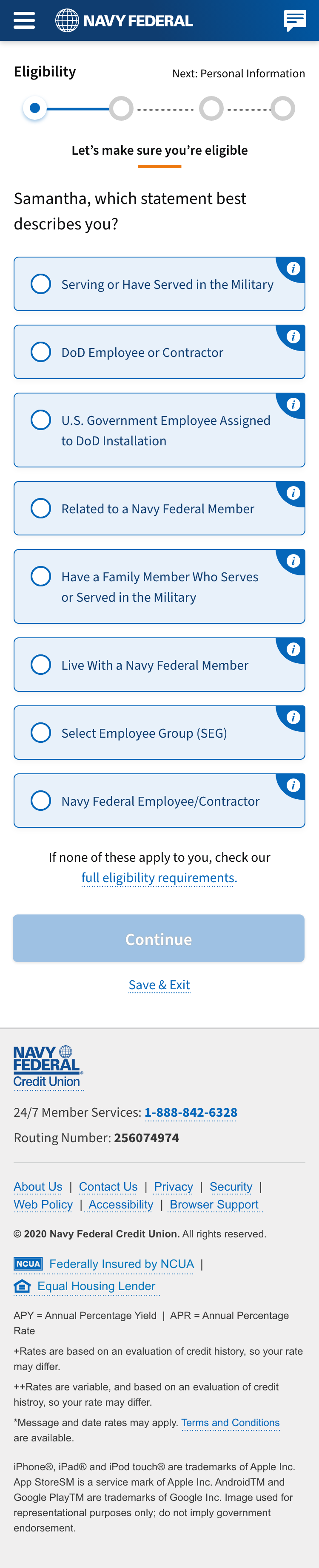Choose Navy Federal Employee/Contractor
Viewport: 319px width, 1568px height.
tap(41, 801)
